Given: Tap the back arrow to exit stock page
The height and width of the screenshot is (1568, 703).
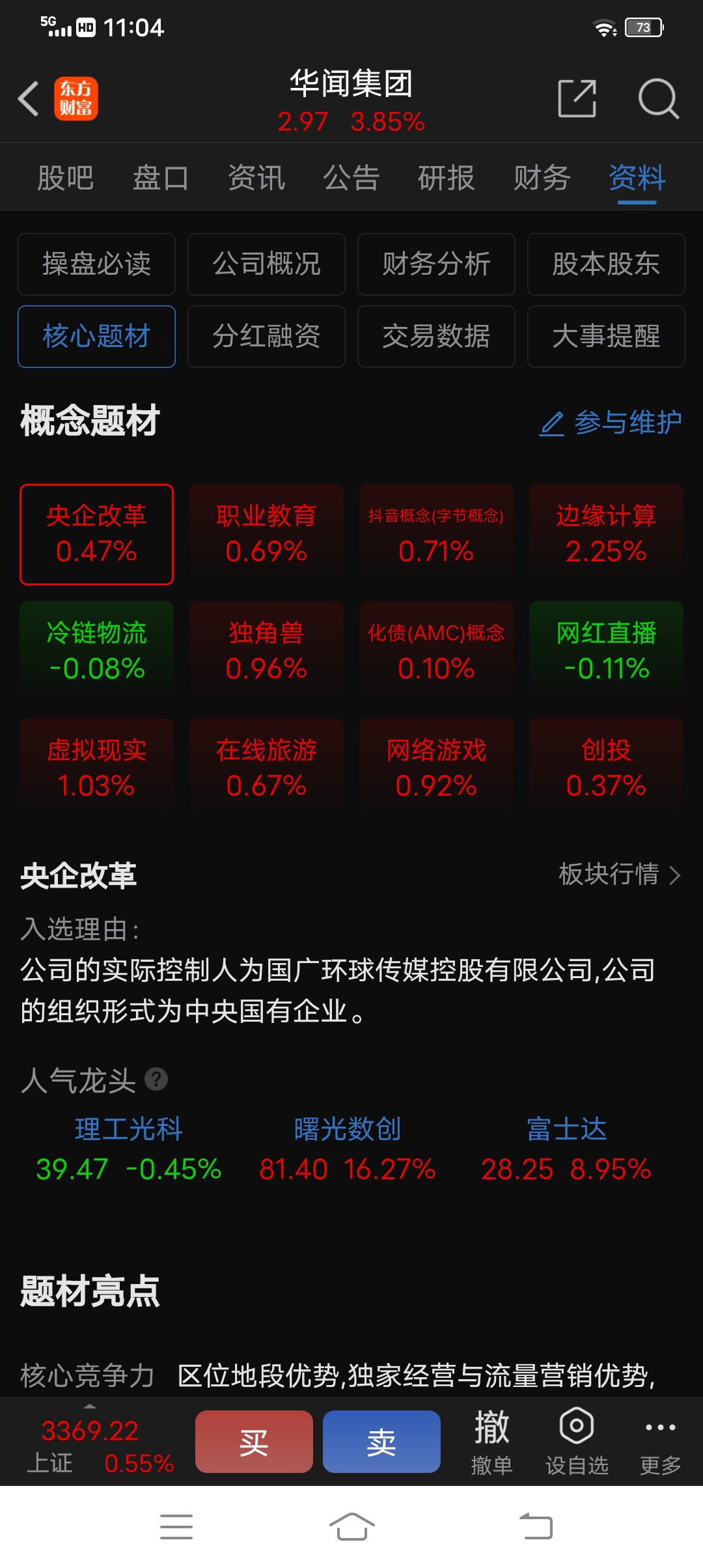Looking at the screenshot, I should [x=28, y=98].
